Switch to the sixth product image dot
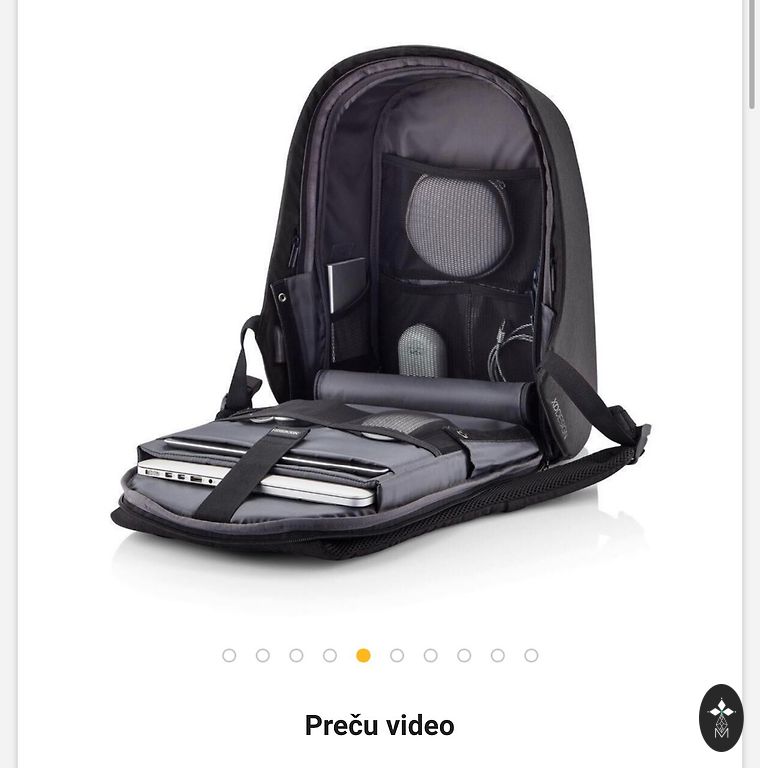Screen dimensions: 760x768 pyautogui.click(x=397, y=655)
